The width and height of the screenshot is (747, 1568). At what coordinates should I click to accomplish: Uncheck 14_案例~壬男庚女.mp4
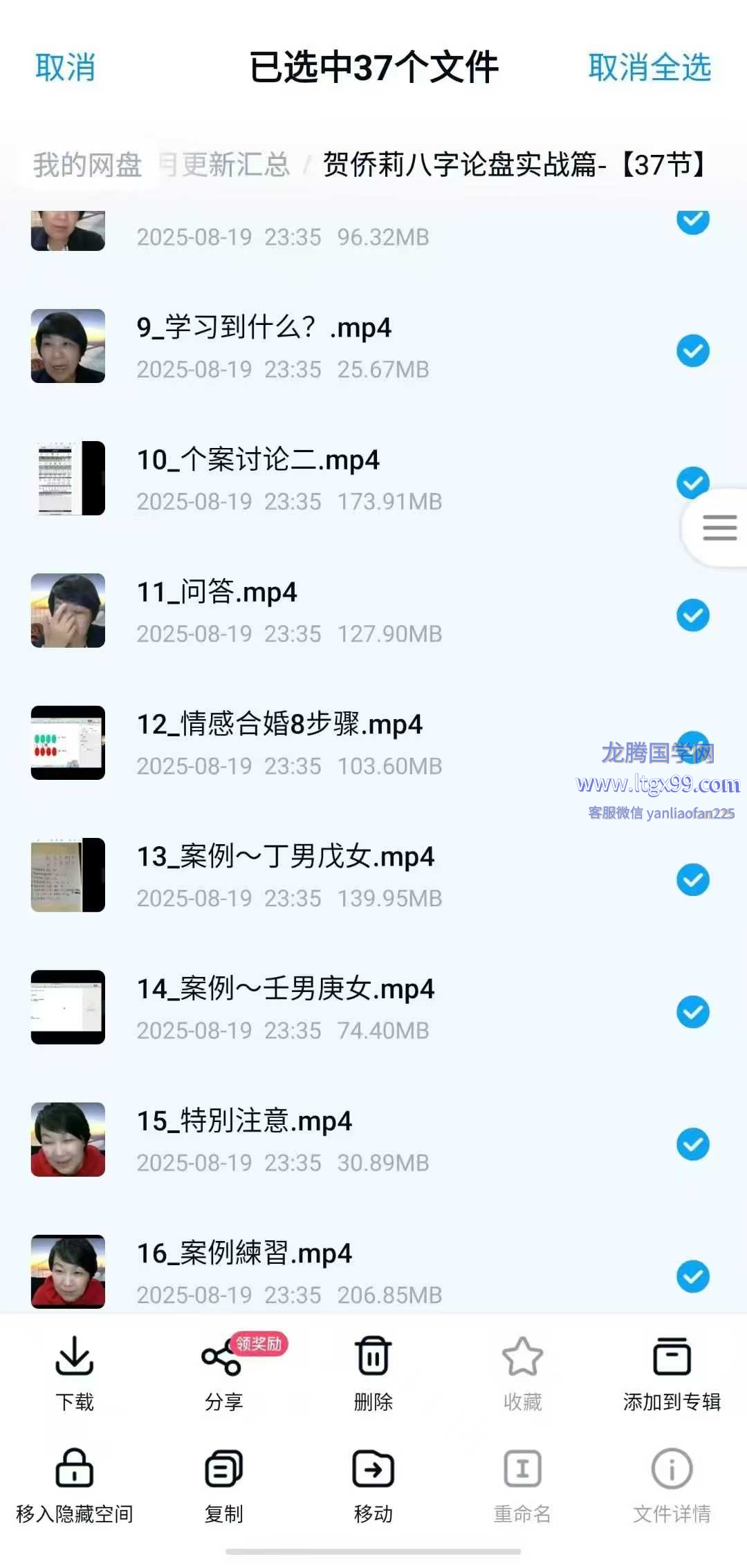coord(692,1012)
